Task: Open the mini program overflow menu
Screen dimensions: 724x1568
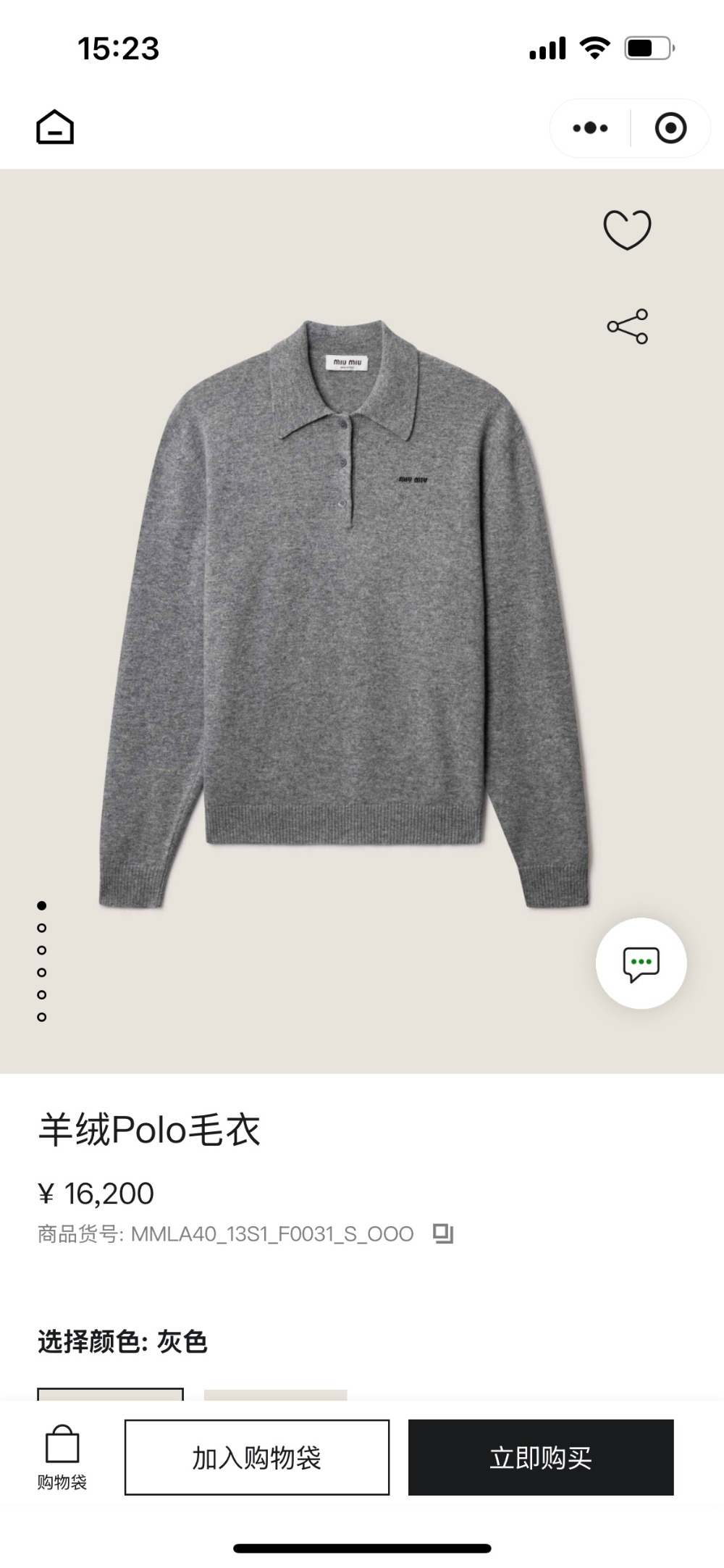Action: pos(590,128)
